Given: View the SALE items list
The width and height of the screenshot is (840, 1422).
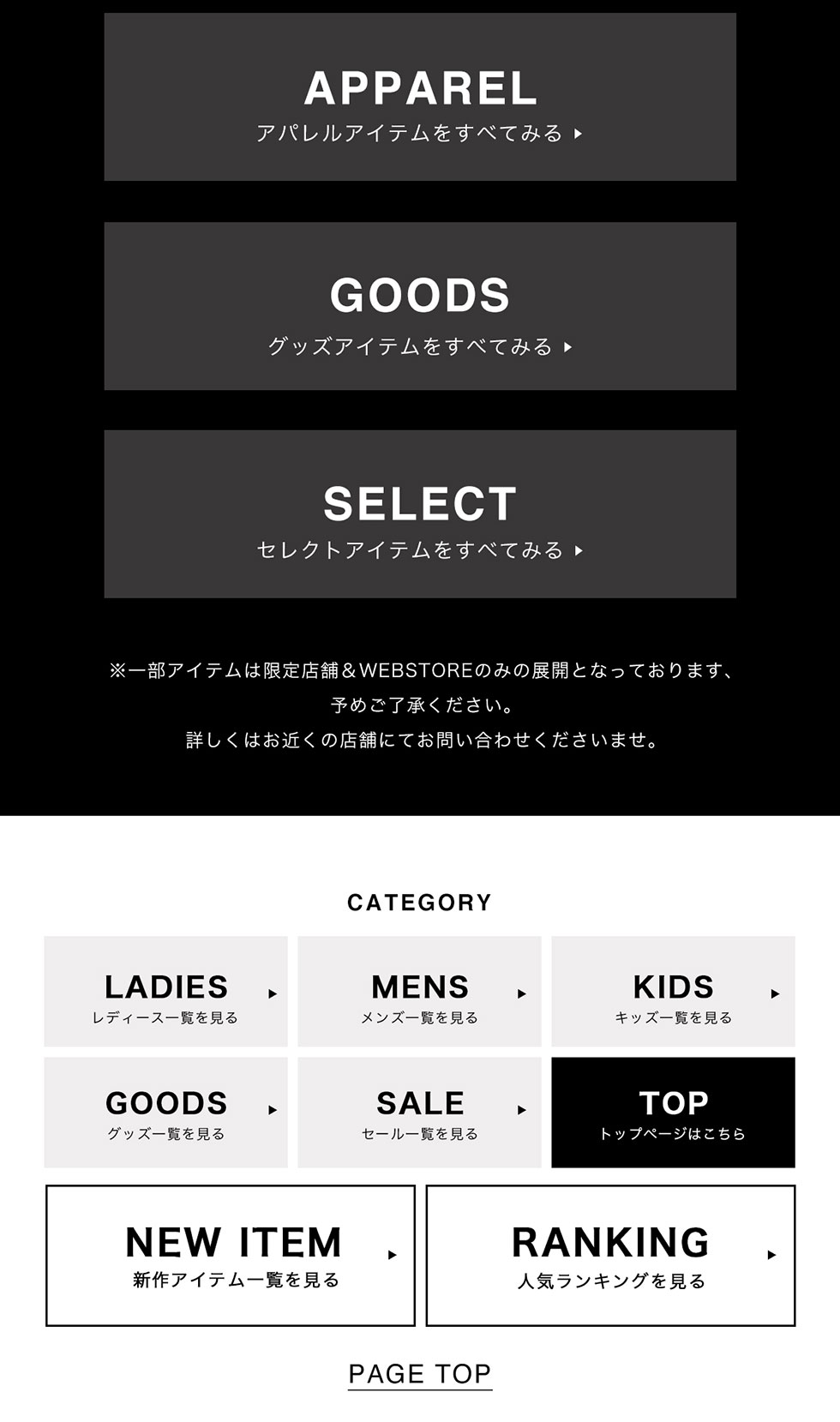Looking at the screenshot, I should point(419,1113).
